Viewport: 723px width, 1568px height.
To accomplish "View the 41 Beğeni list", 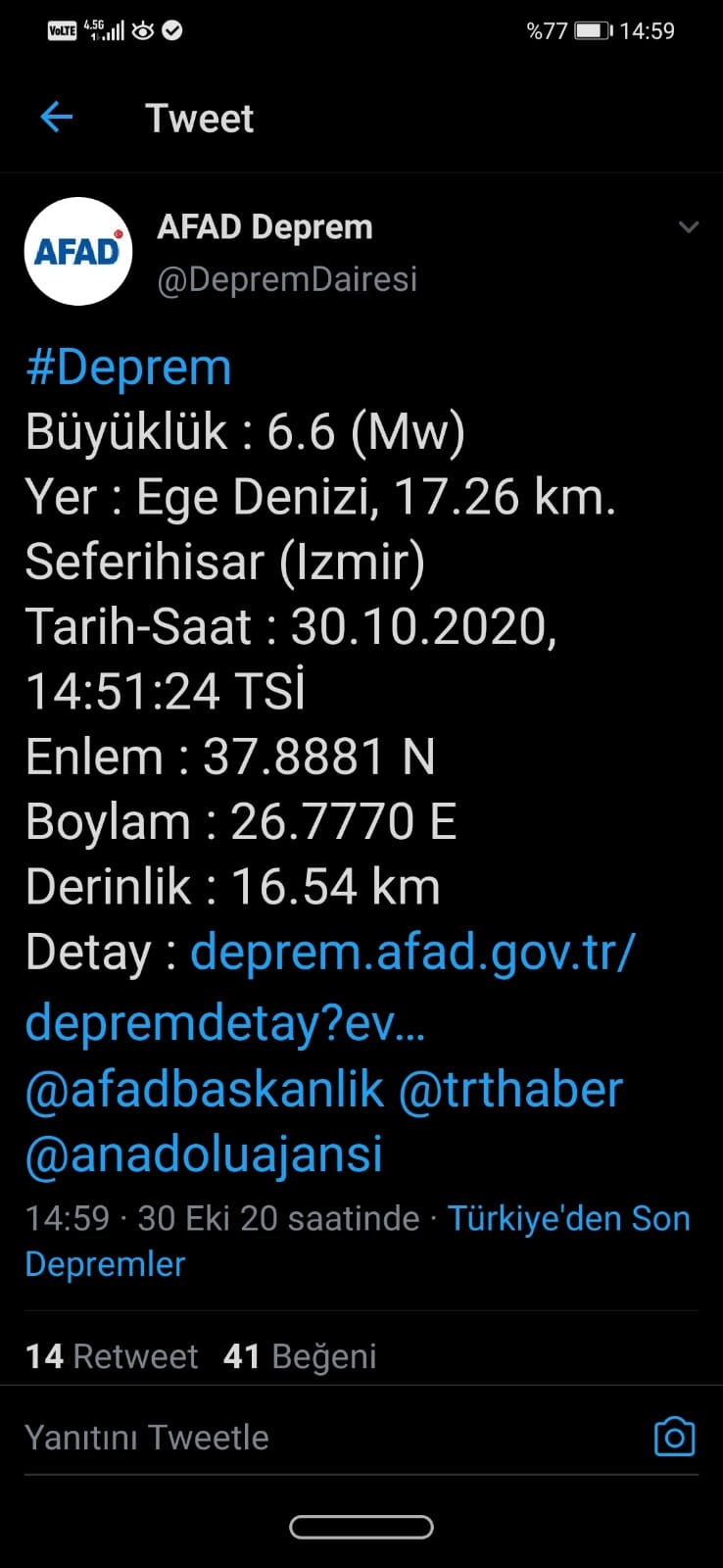I will (300, 1356).
